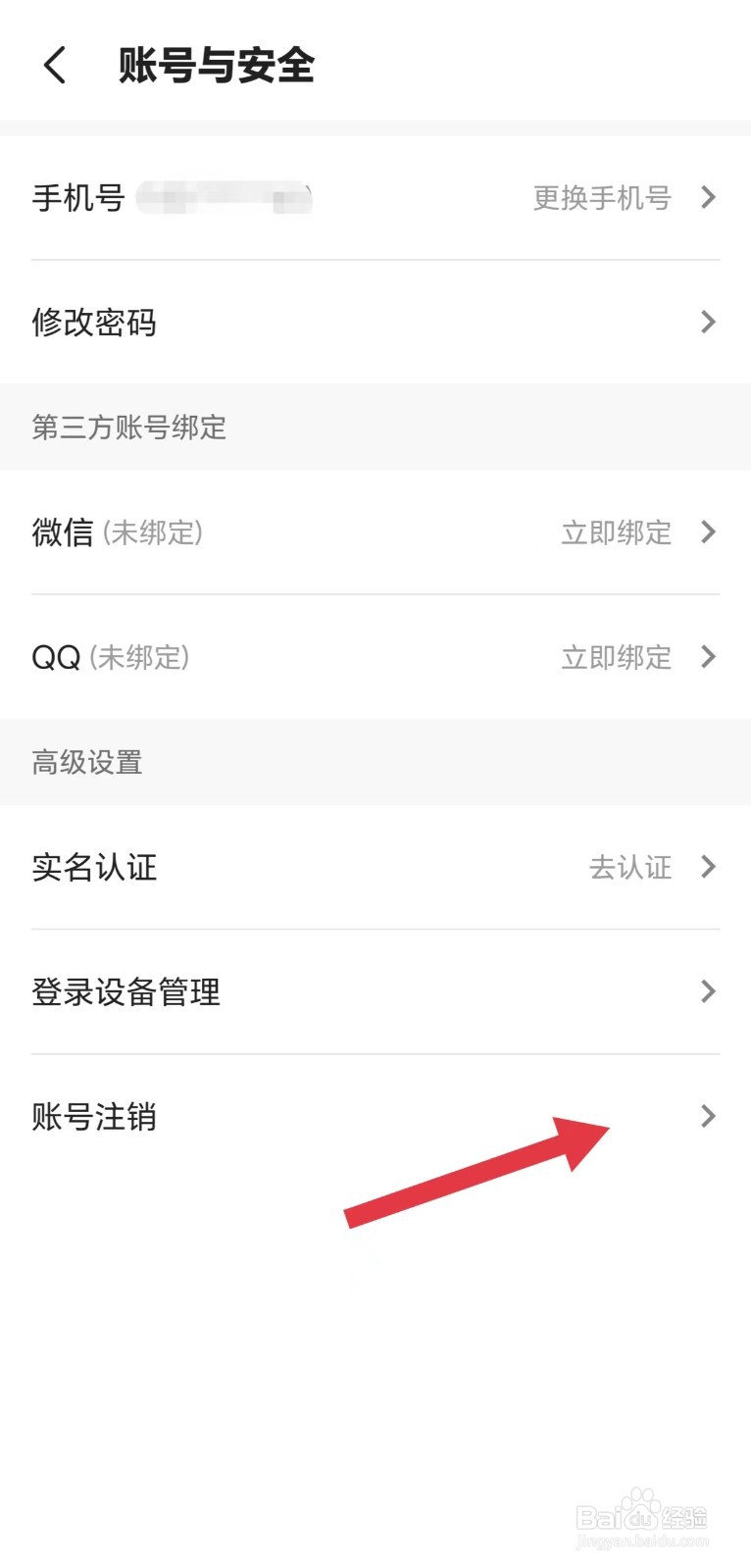Screen dimensions: 751x1568
Task: Tap the chevron beside 账号注销
Action: [x=708, y=1116]
